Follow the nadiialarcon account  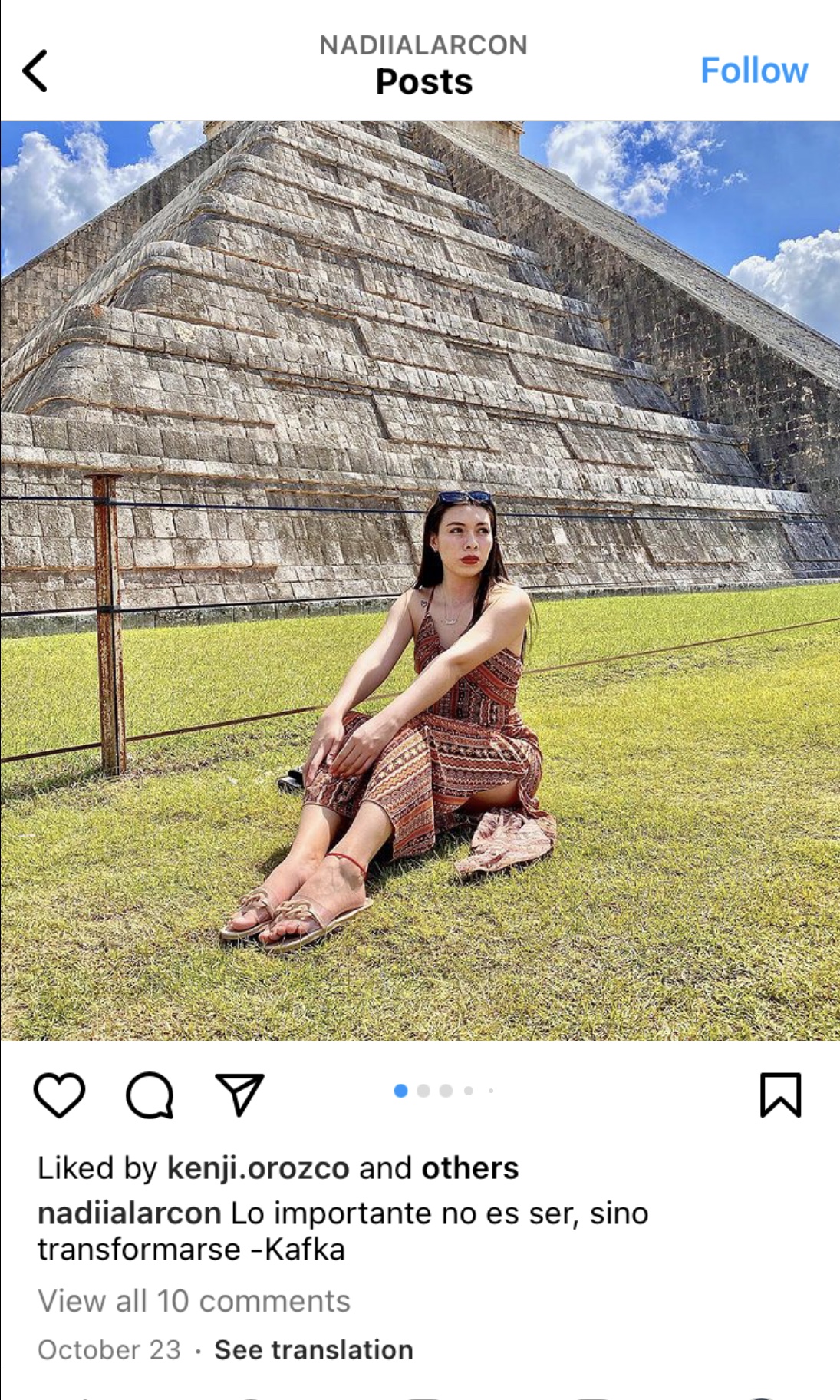pyautogui.click(x=754, y=71)
